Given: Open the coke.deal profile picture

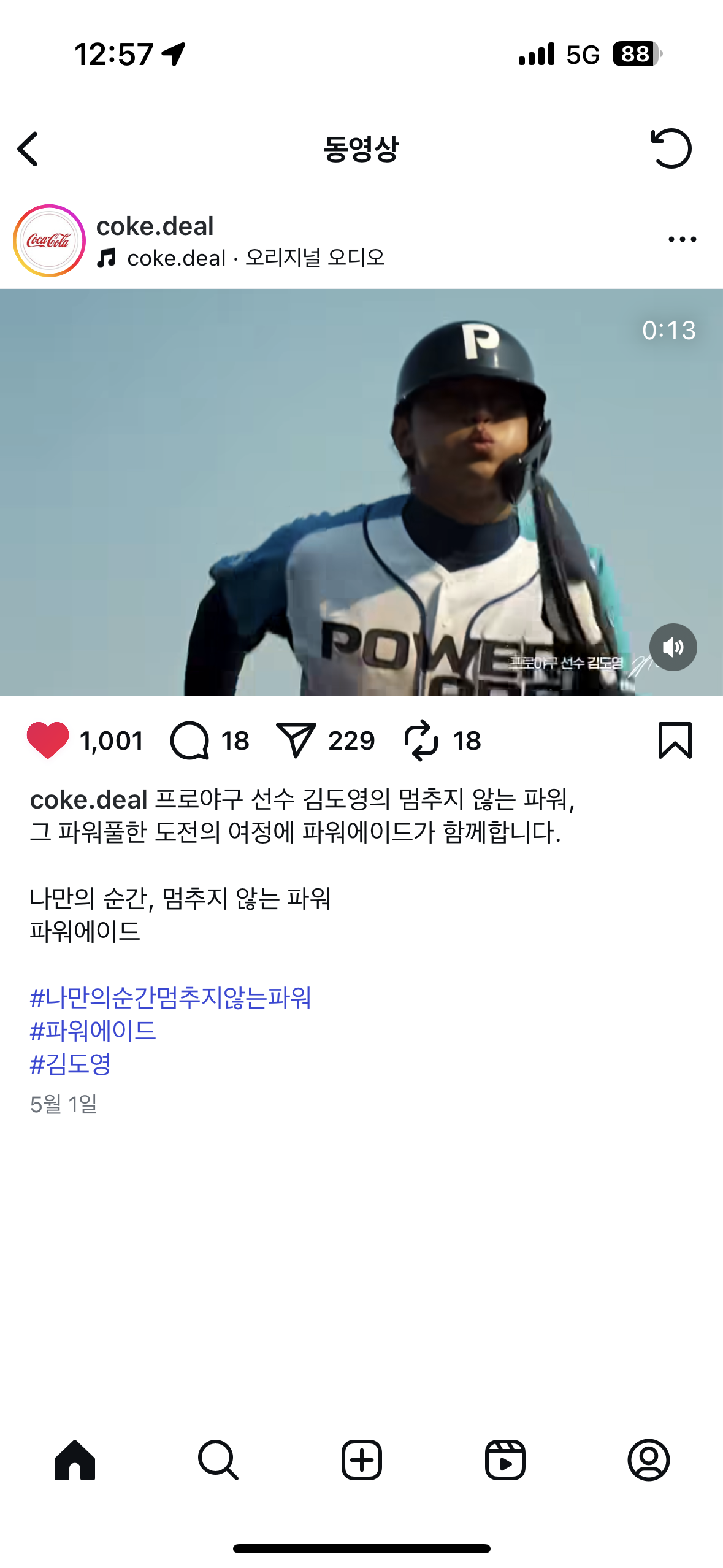Looking at the screenshot, I should (49, 240).
